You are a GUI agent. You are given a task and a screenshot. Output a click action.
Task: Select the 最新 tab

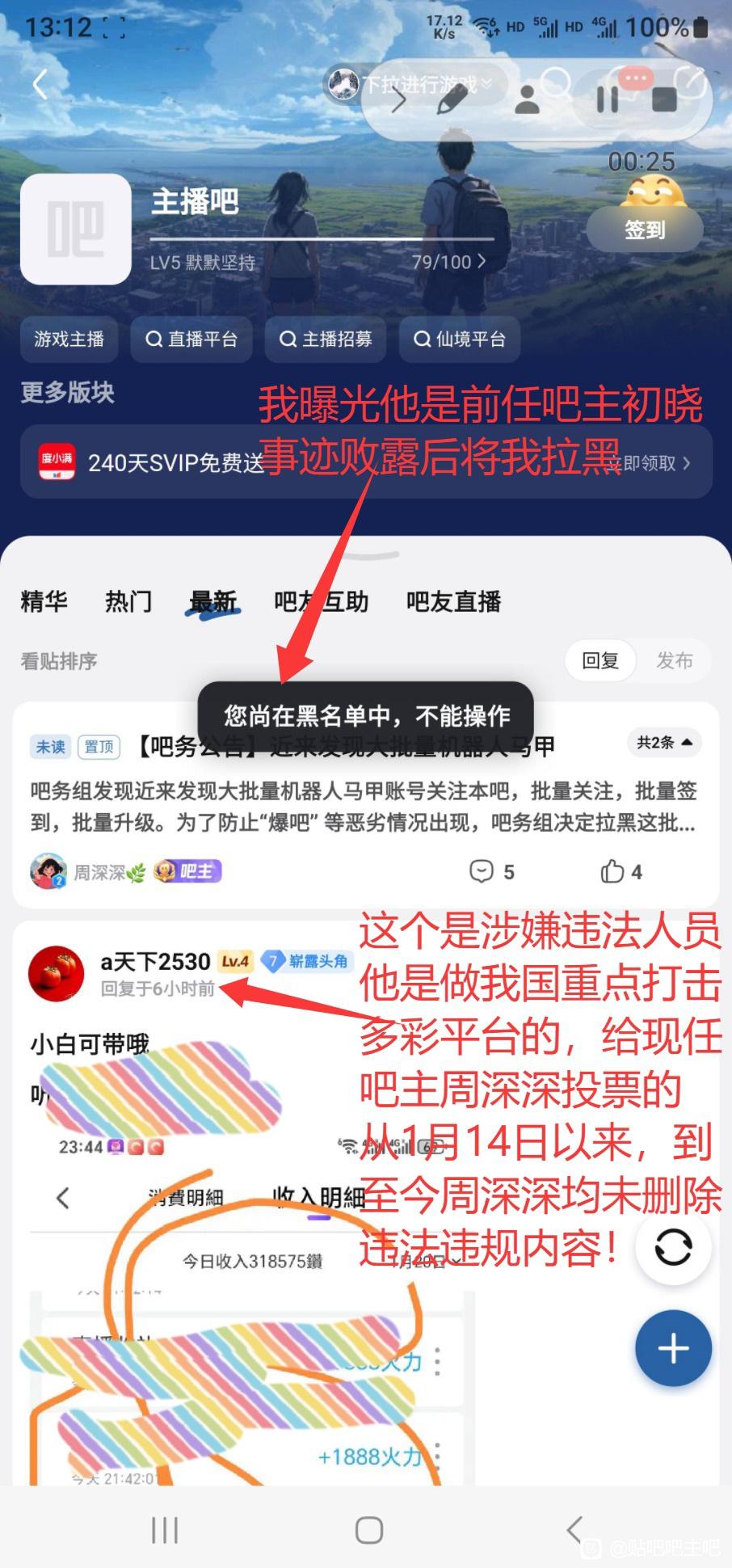click(213, 602)
